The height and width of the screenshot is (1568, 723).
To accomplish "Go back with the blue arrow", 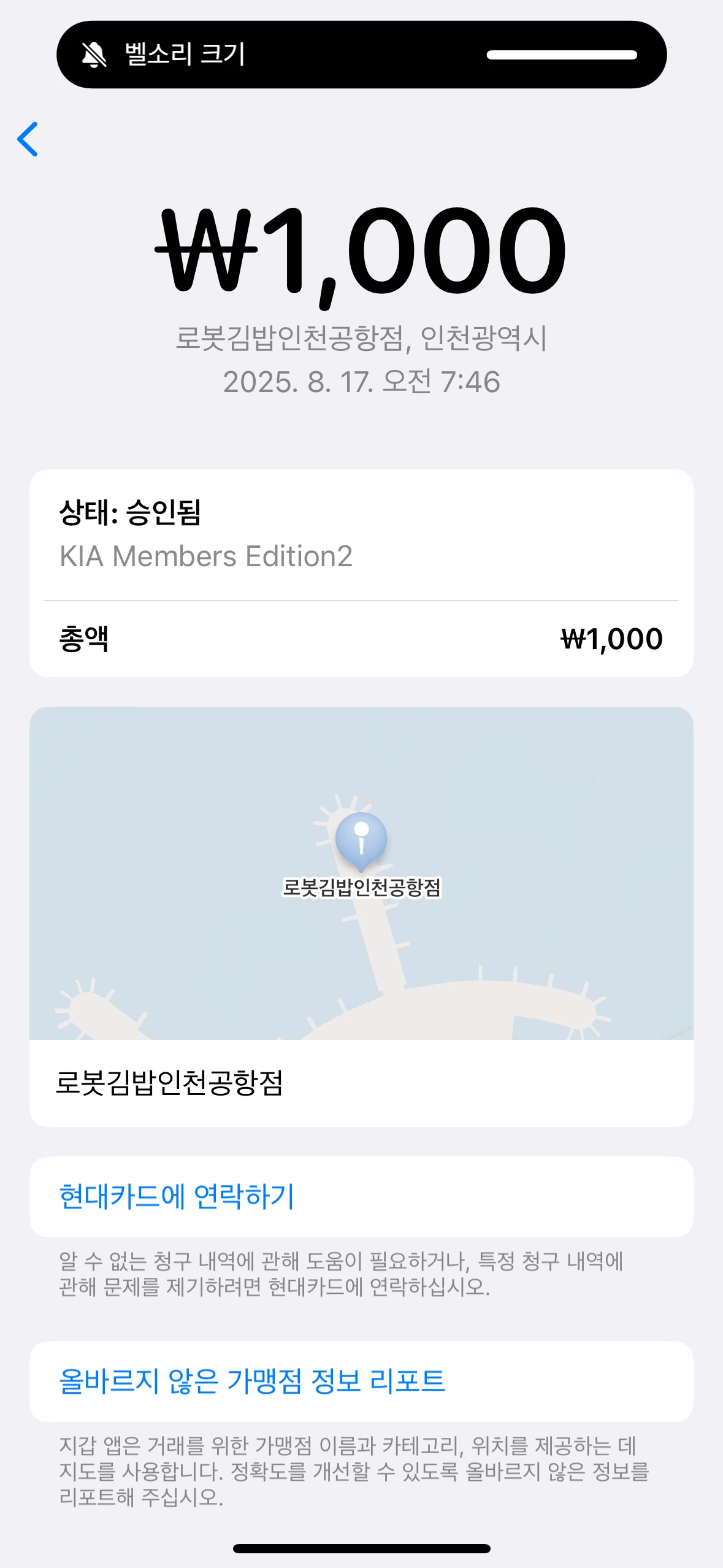I will [x=28, y=139].
